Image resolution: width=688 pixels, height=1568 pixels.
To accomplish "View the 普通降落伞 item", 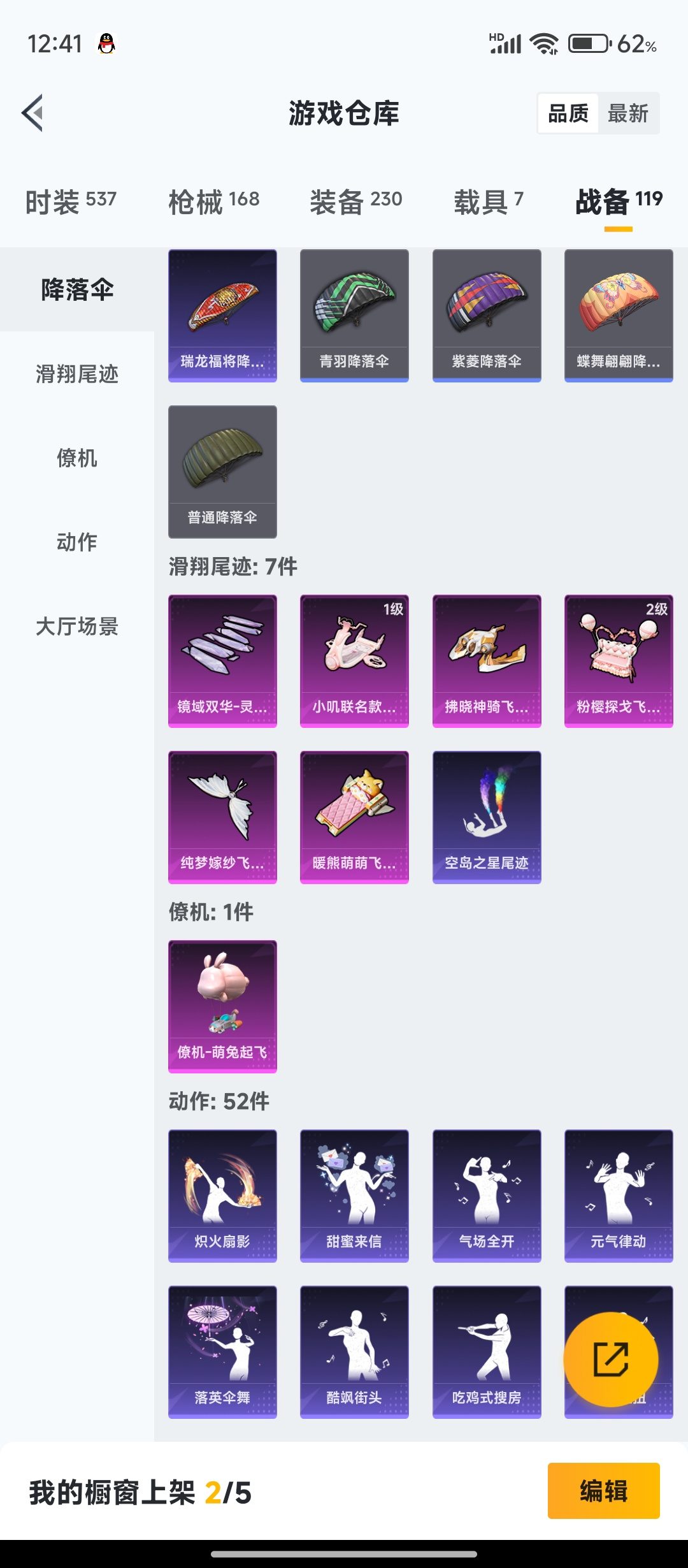I will click(222, 472).
